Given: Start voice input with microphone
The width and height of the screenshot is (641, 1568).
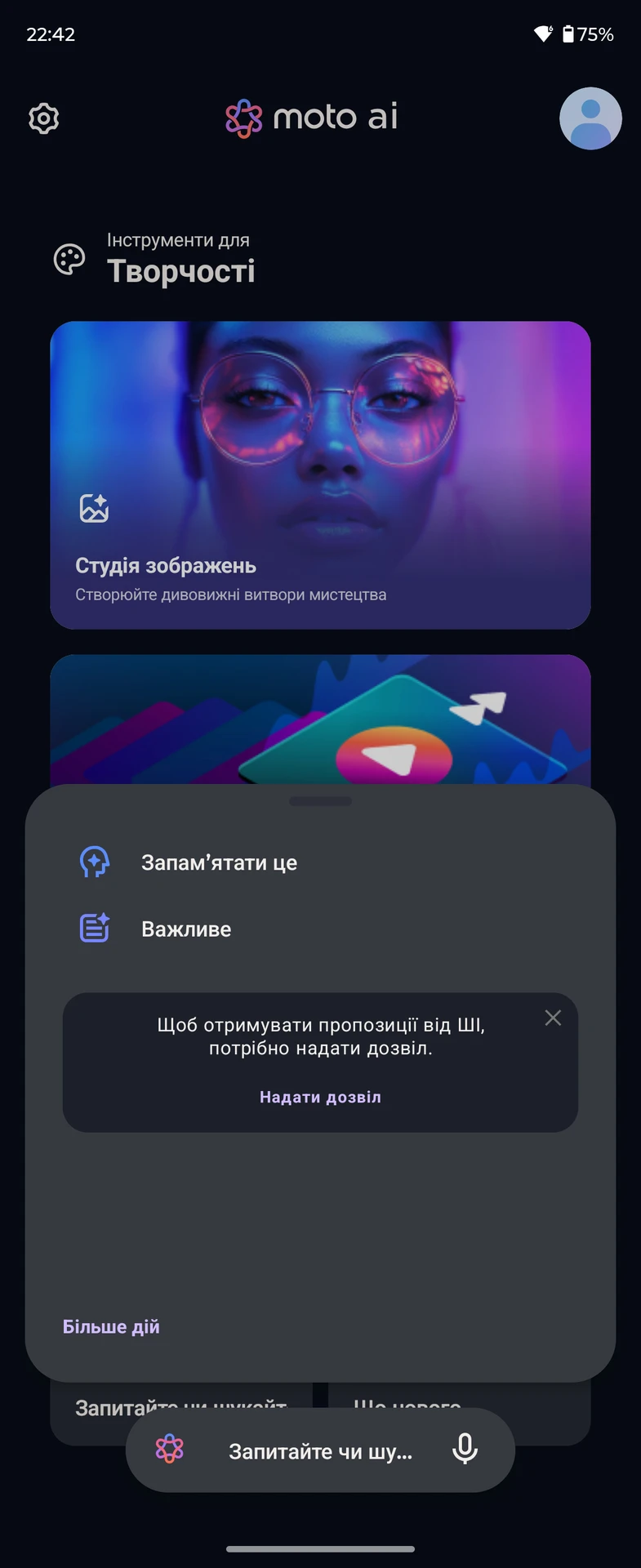Looking at the screenshot, I should pos(465,1450).
